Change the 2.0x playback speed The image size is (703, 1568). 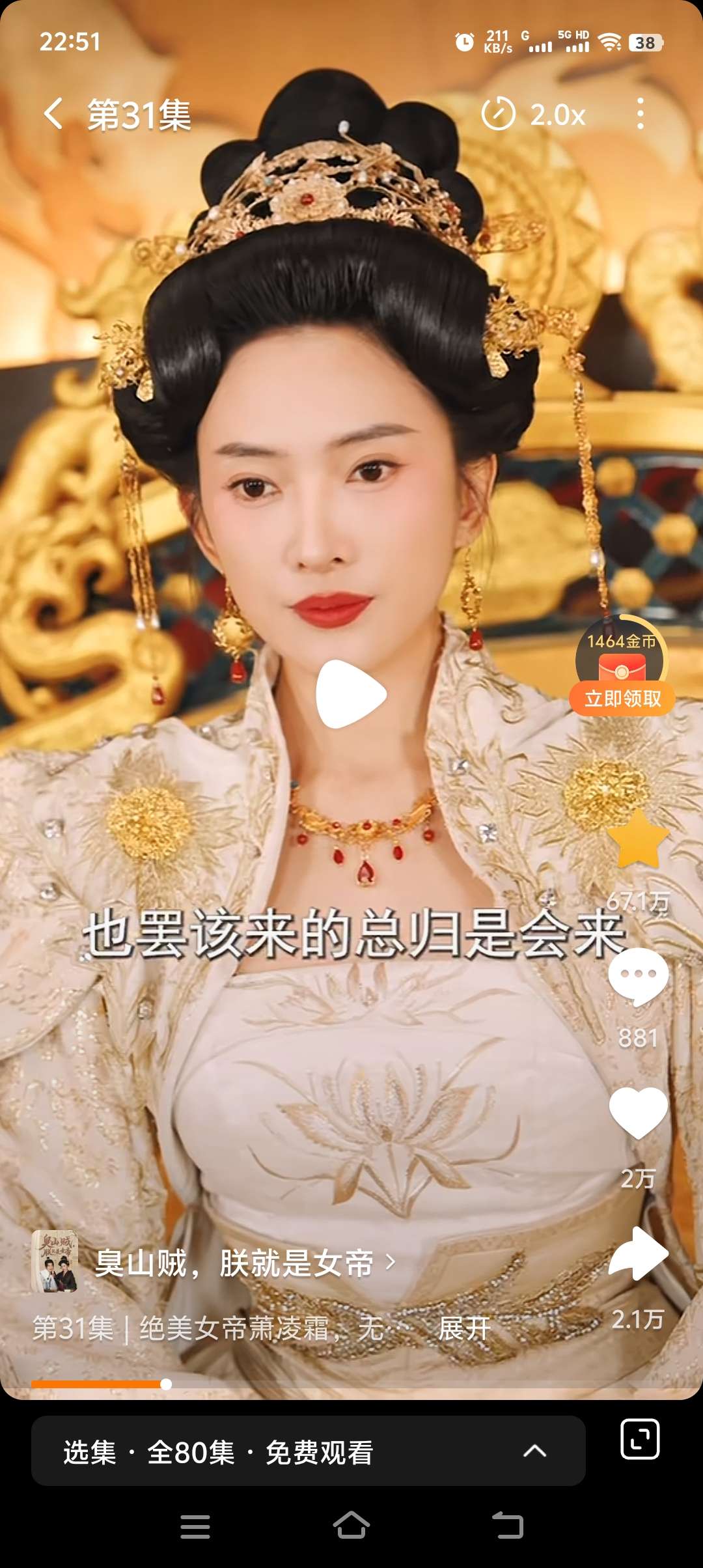534,115
